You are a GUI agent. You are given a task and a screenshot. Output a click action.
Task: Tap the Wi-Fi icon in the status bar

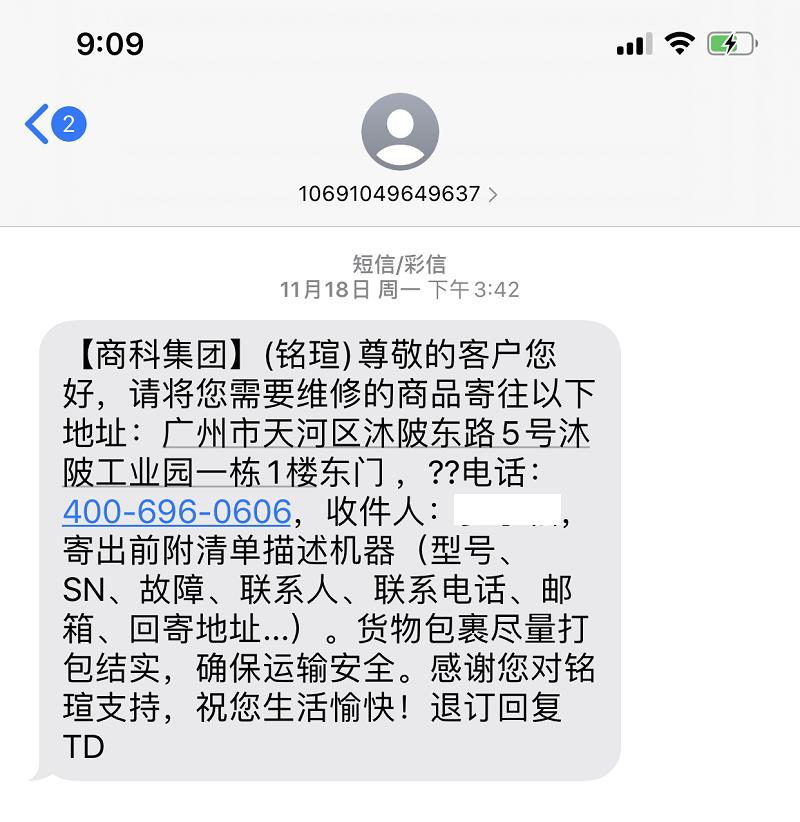pyautogui.click(x=679, y=44)
